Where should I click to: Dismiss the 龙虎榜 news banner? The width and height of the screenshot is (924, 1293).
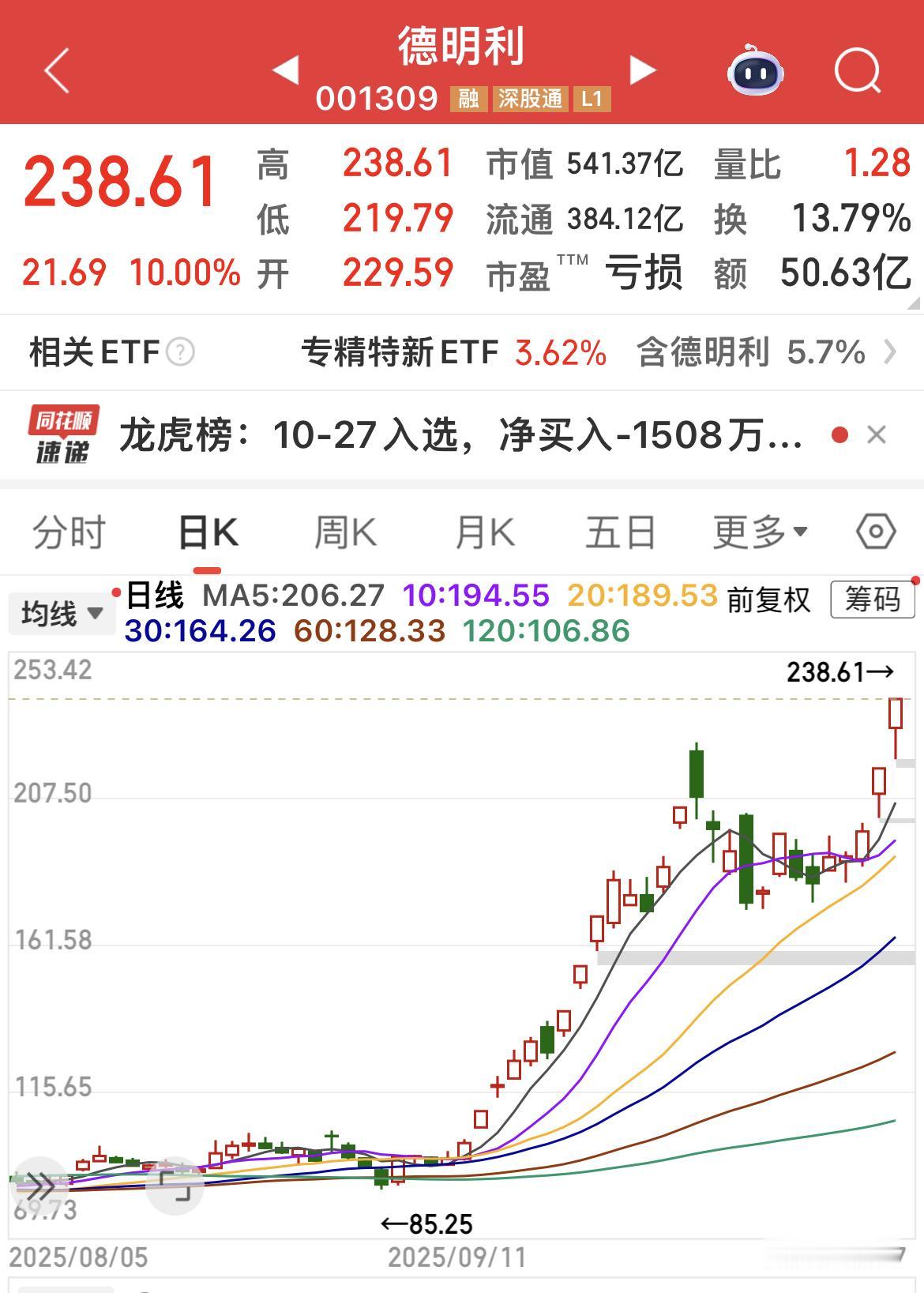click(877, 435)
